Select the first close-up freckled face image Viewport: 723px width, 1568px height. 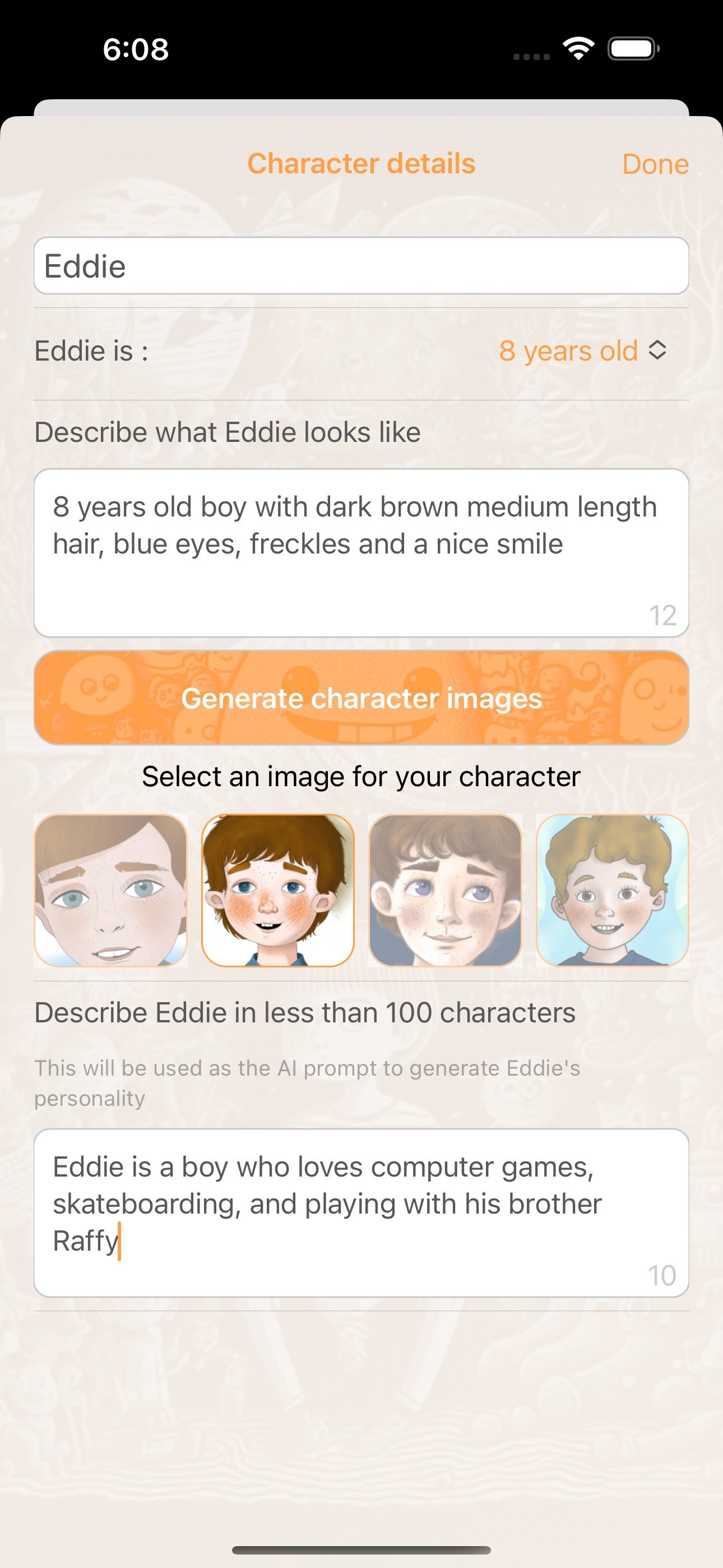111,890
